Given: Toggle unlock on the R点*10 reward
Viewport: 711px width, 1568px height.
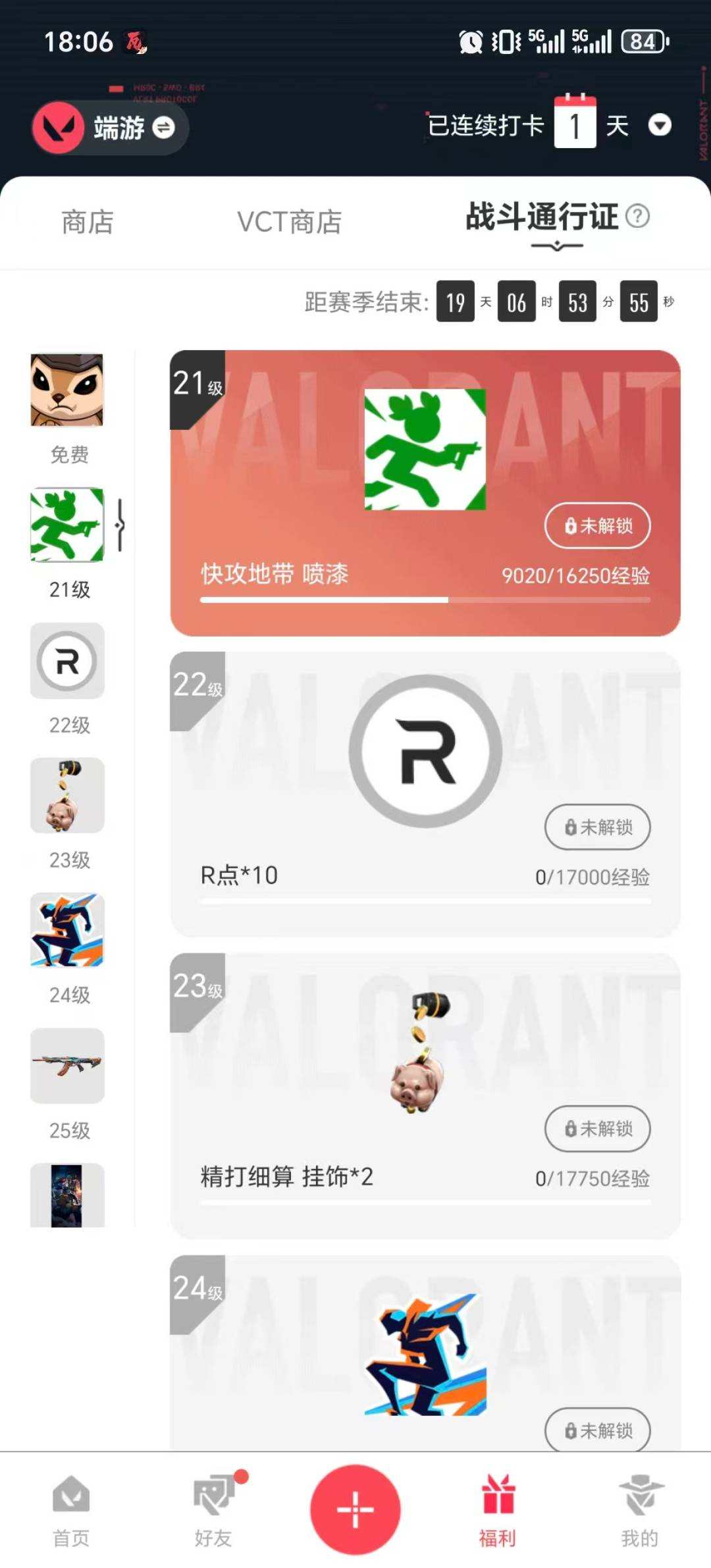Looking at the screenshot, I should click(596, 827).
